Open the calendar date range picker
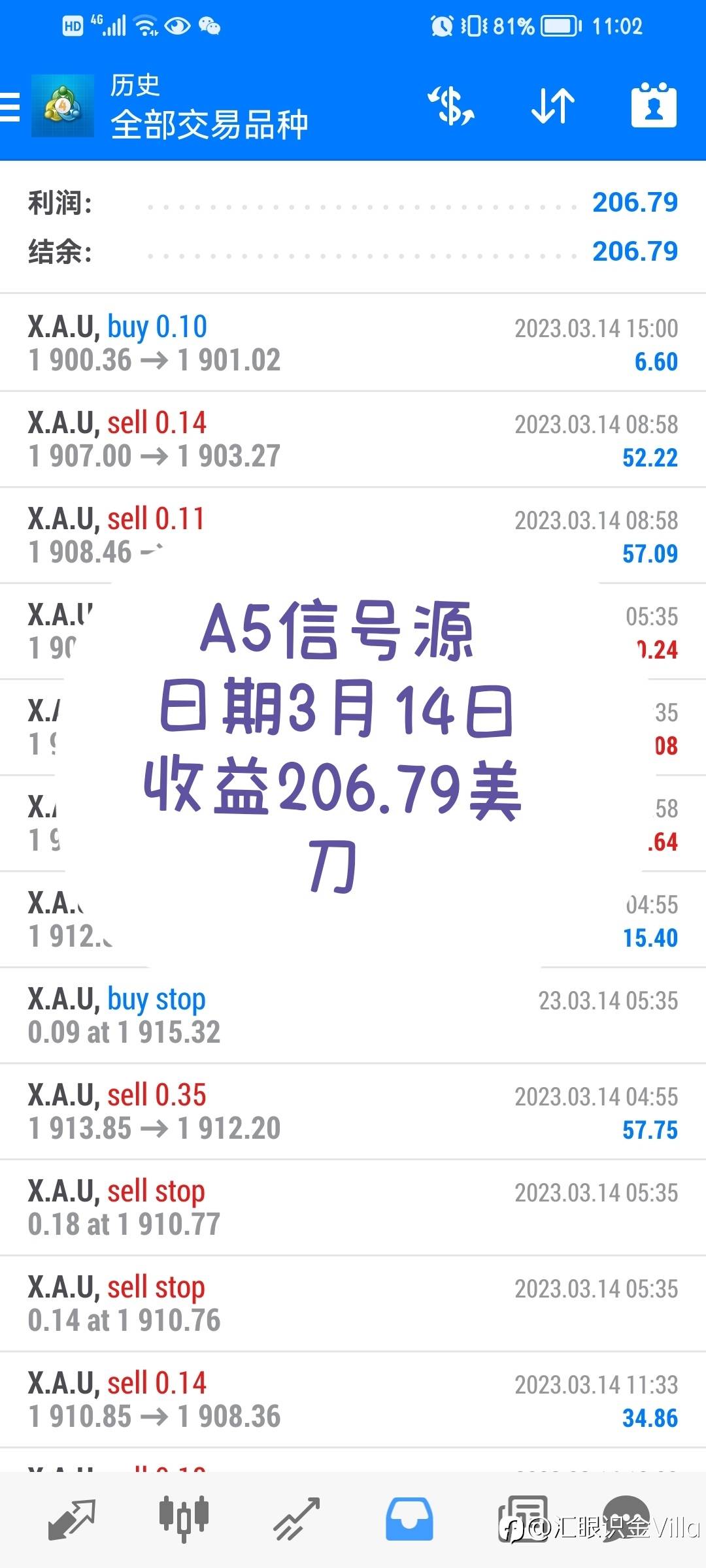The height and width of the screenshot is (1568, 706). click(x=654, y=105)
